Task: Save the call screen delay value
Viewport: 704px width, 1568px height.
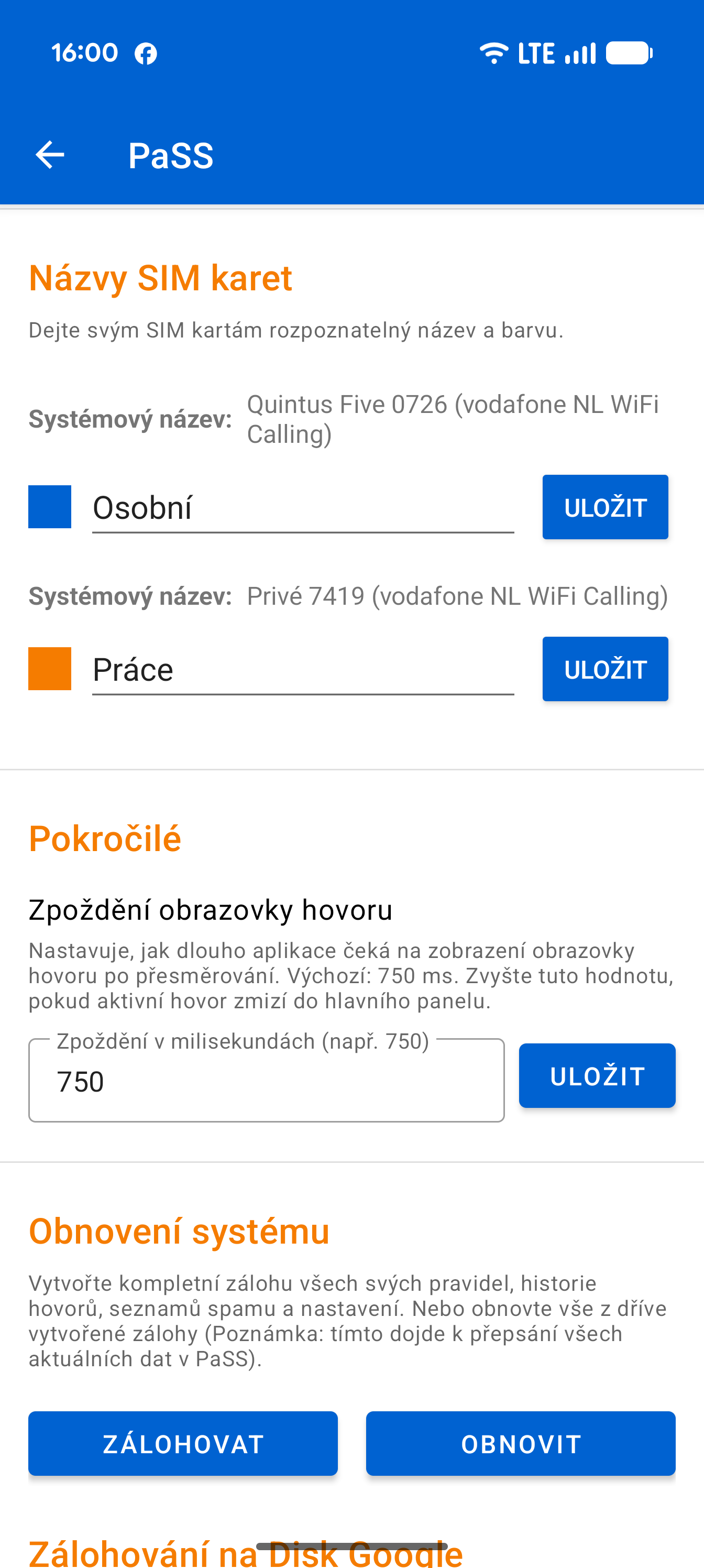Action: (x=597, y=1075)
